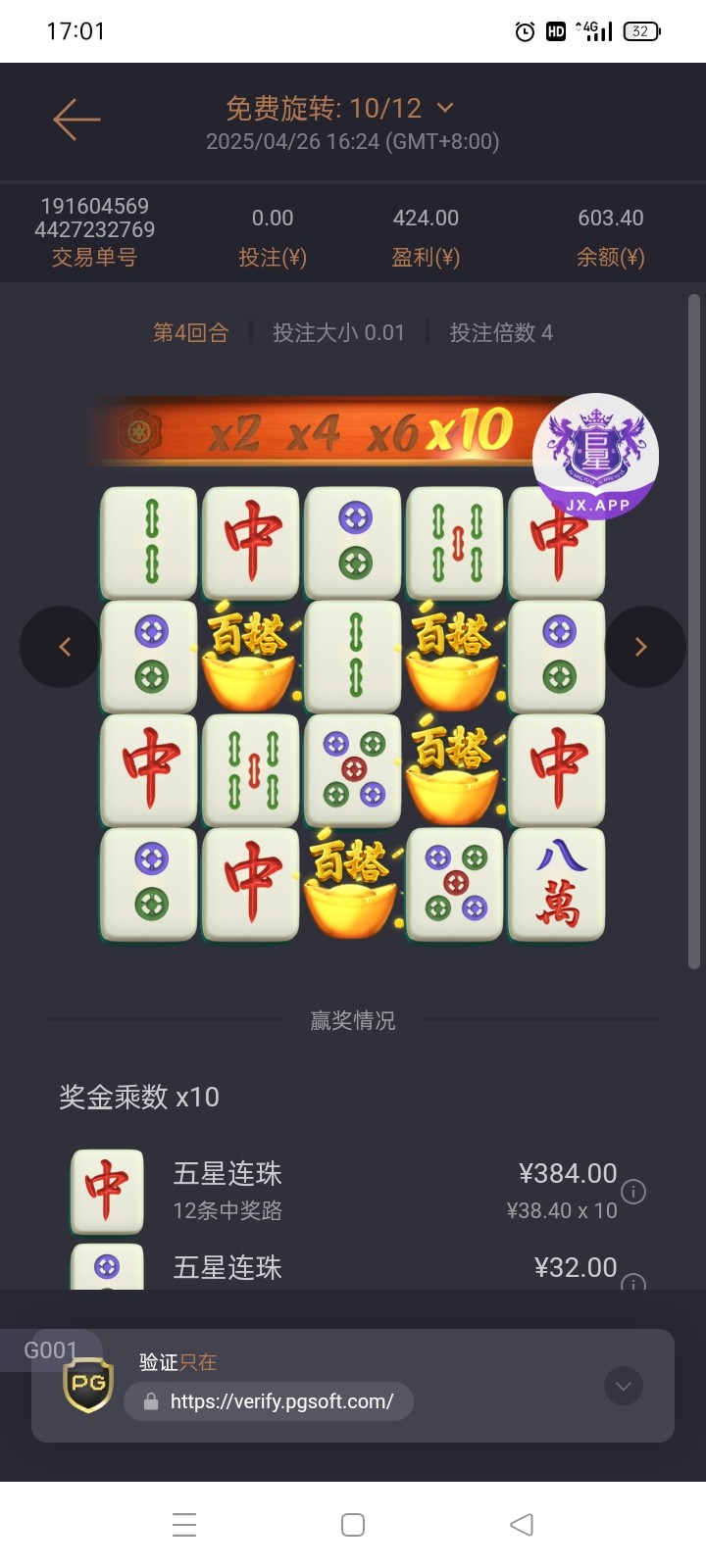Tap the system back button

pyautogui.click(x=522, y=1525)
